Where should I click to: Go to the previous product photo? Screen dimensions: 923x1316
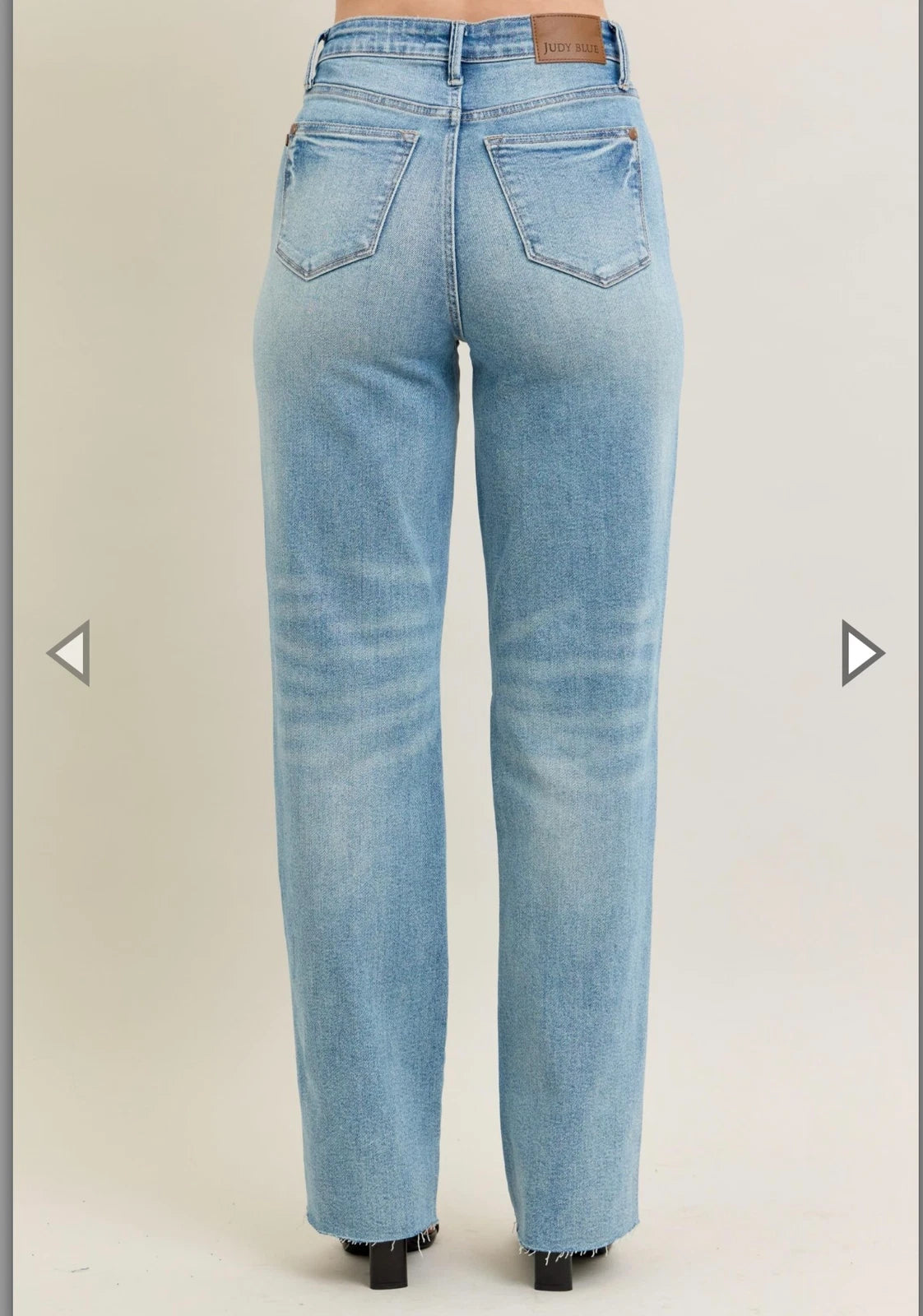69,653
